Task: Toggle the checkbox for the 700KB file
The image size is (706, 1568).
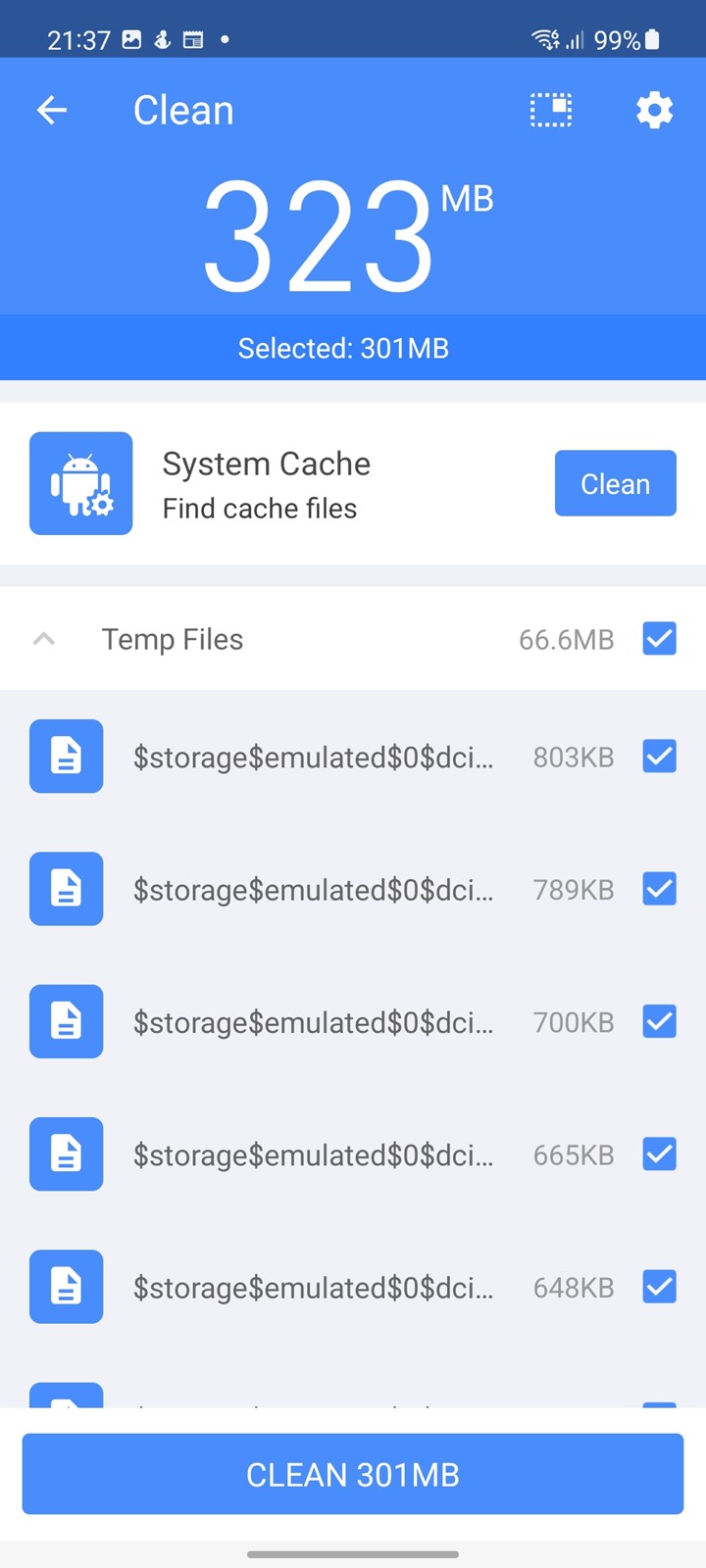Action: 659,1021
